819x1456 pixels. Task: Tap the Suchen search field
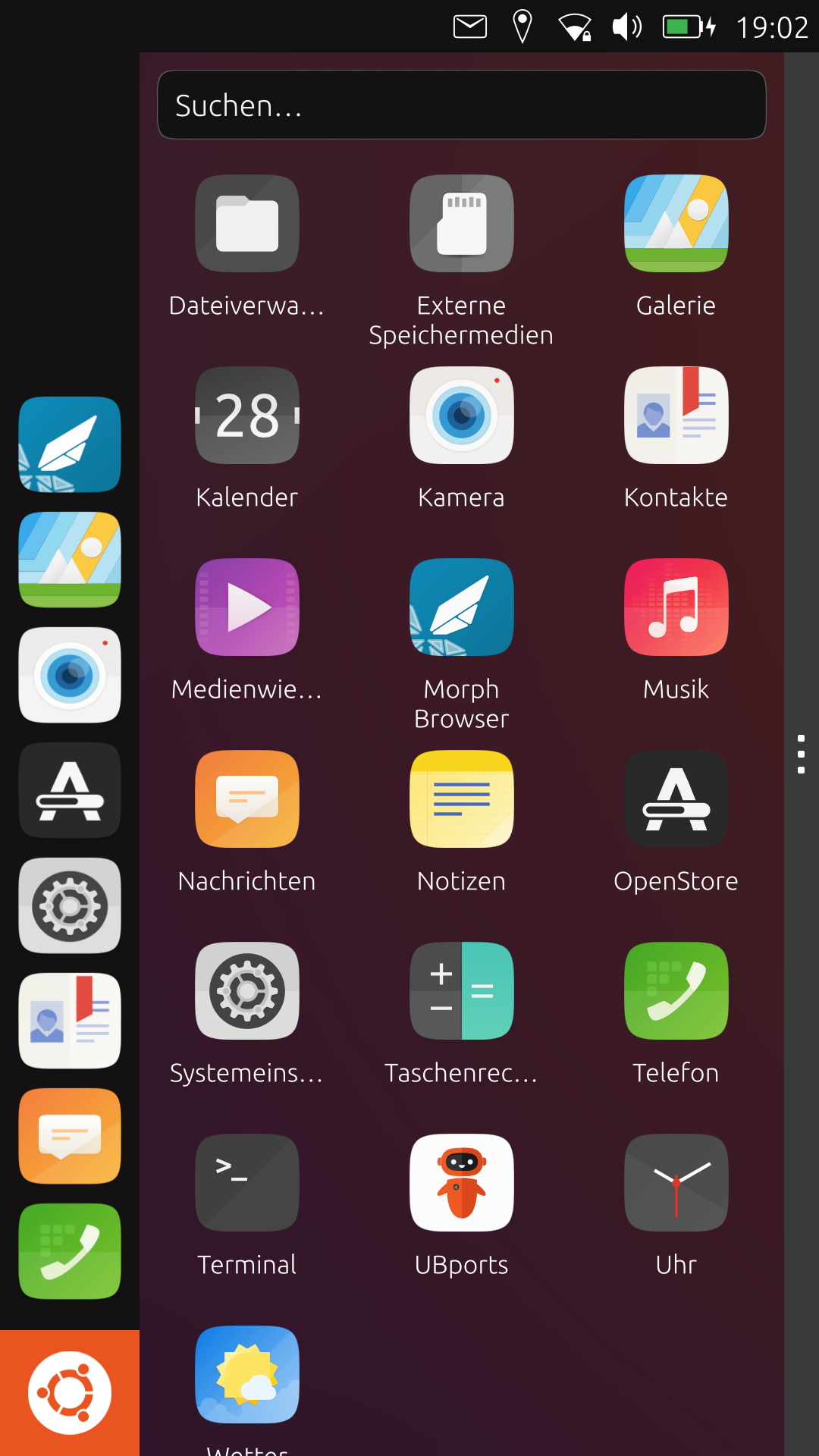[461, 105]
